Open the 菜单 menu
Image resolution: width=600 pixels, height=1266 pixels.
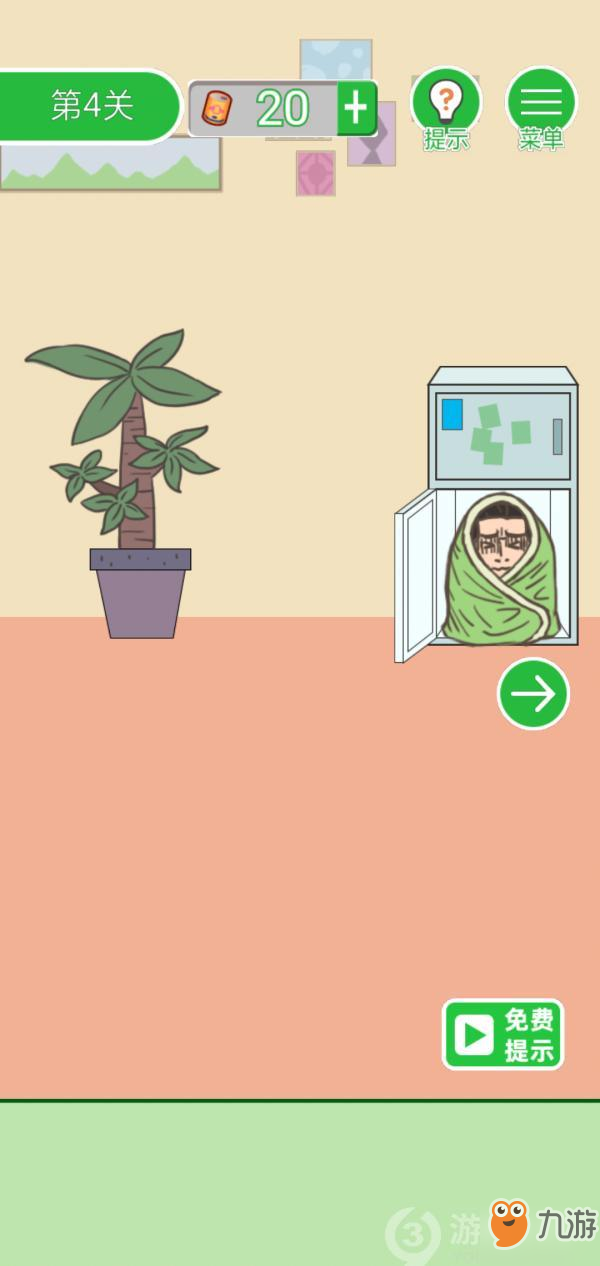(541, 103)
